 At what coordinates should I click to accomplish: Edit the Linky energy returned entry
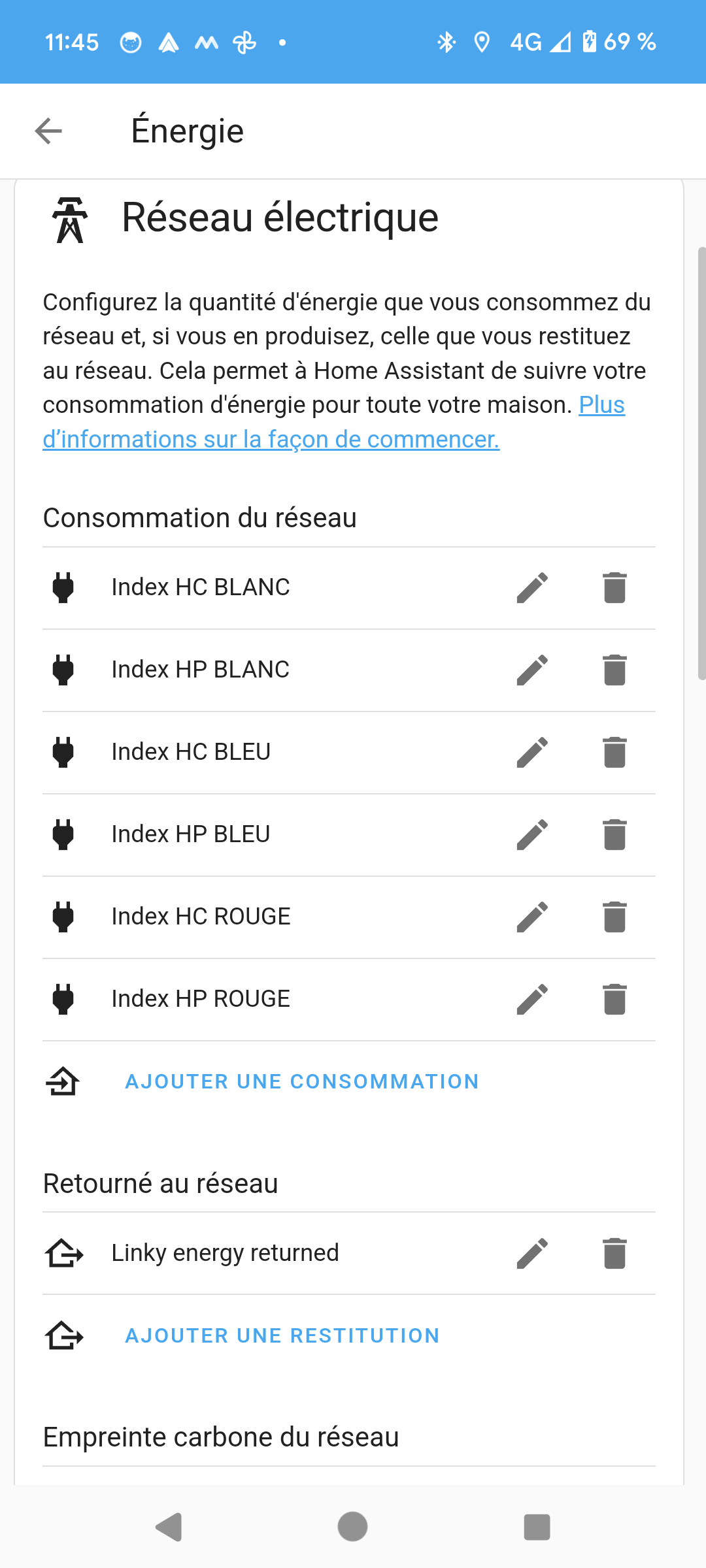(532, 1254)
